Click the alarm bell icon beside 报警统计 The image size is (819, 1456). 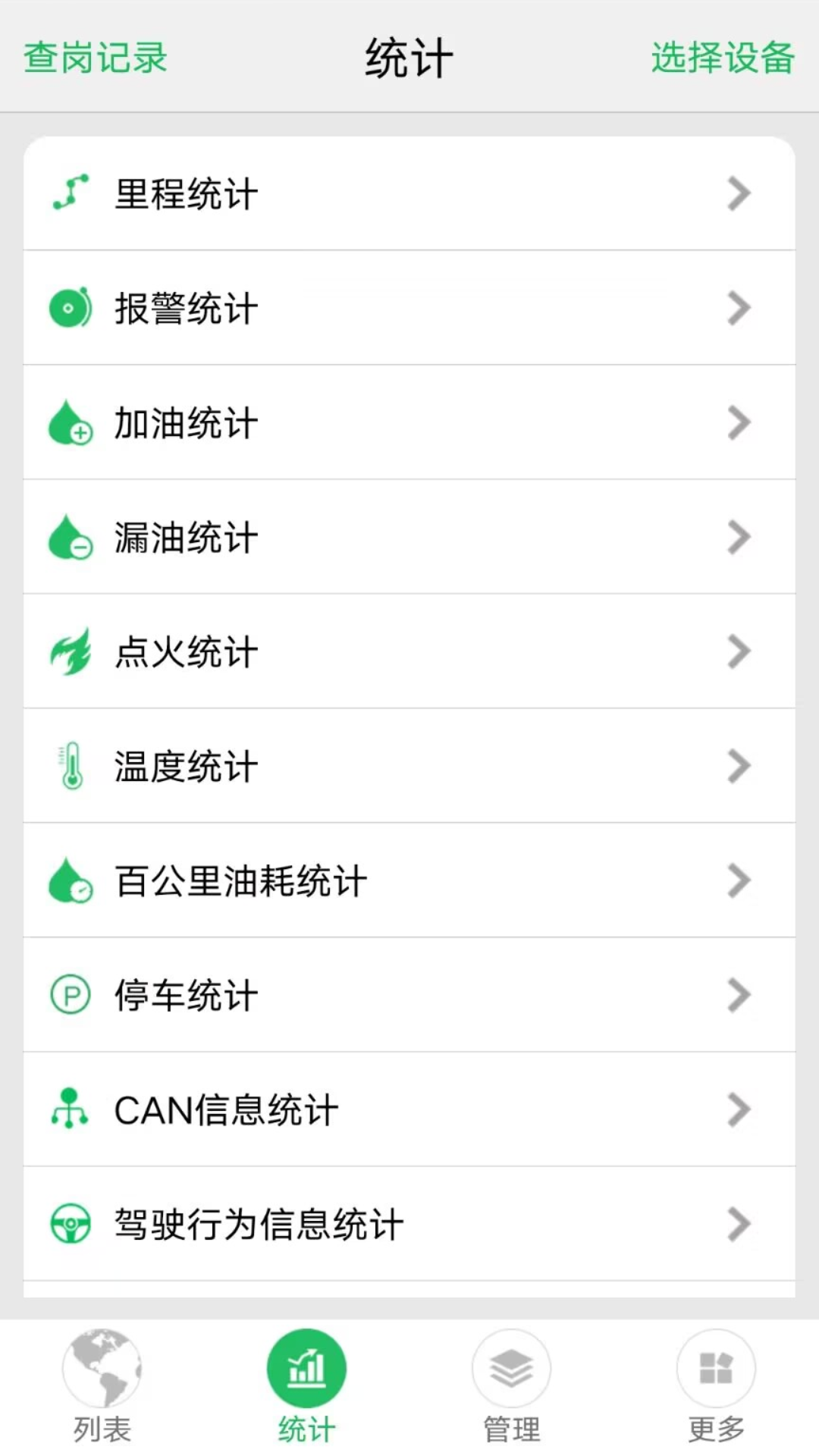pyautogui.click(x=70, y=308)
